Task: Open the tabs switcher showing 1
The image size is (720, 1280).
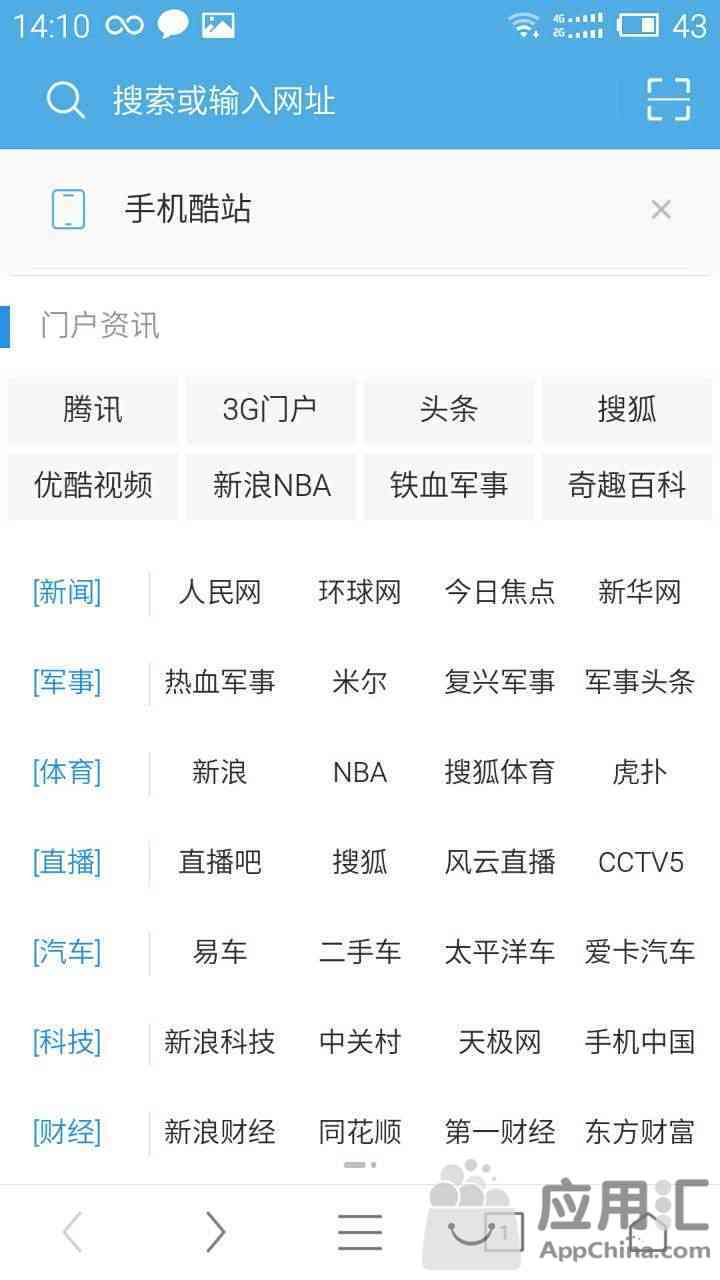Action: (504, 1232)
